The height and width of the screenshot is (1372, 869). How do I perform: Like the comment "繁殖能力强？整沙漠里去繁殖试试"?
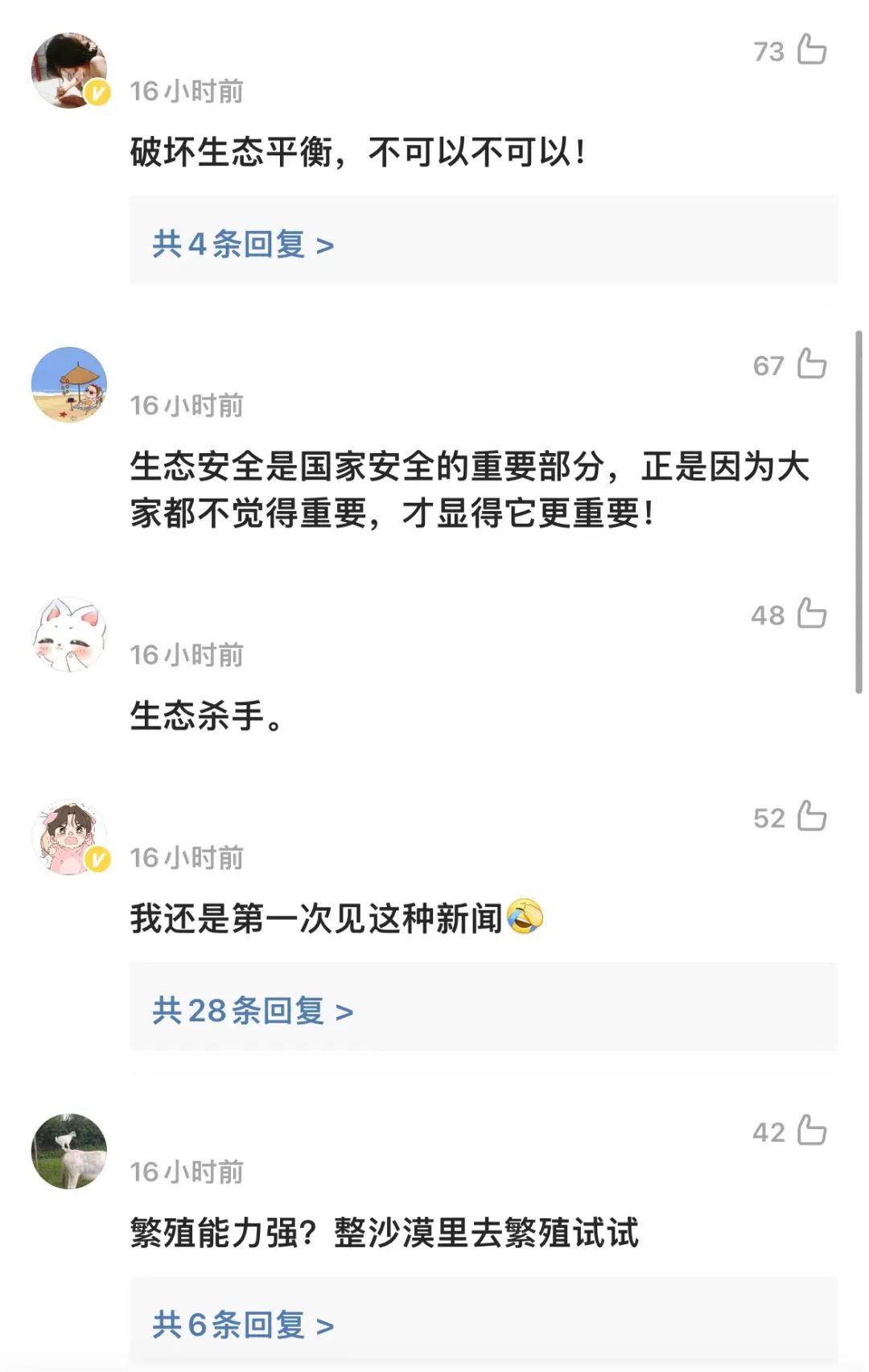click(811, 1131)
